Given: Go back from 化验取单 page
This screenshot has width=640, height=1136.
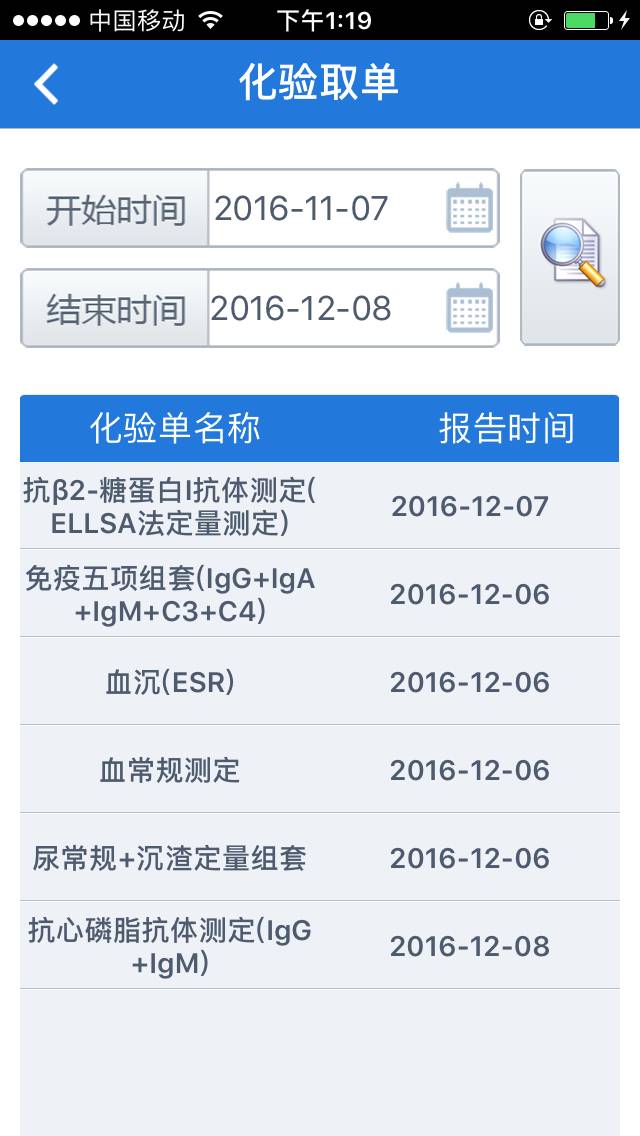Looking at the screenshot, I should pyautogui.click(x=46, y=84).
